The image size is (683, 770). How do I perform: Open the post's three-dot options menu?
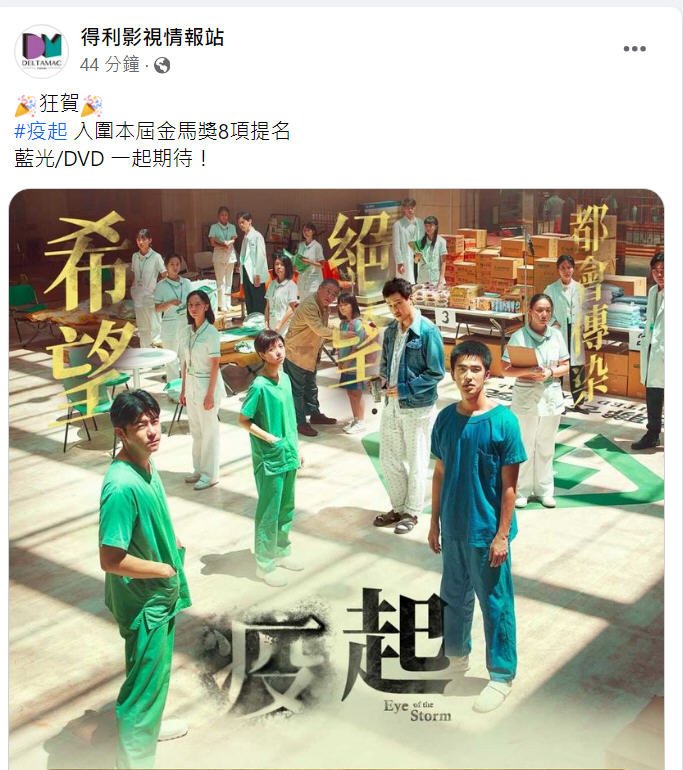coord(634,49)
